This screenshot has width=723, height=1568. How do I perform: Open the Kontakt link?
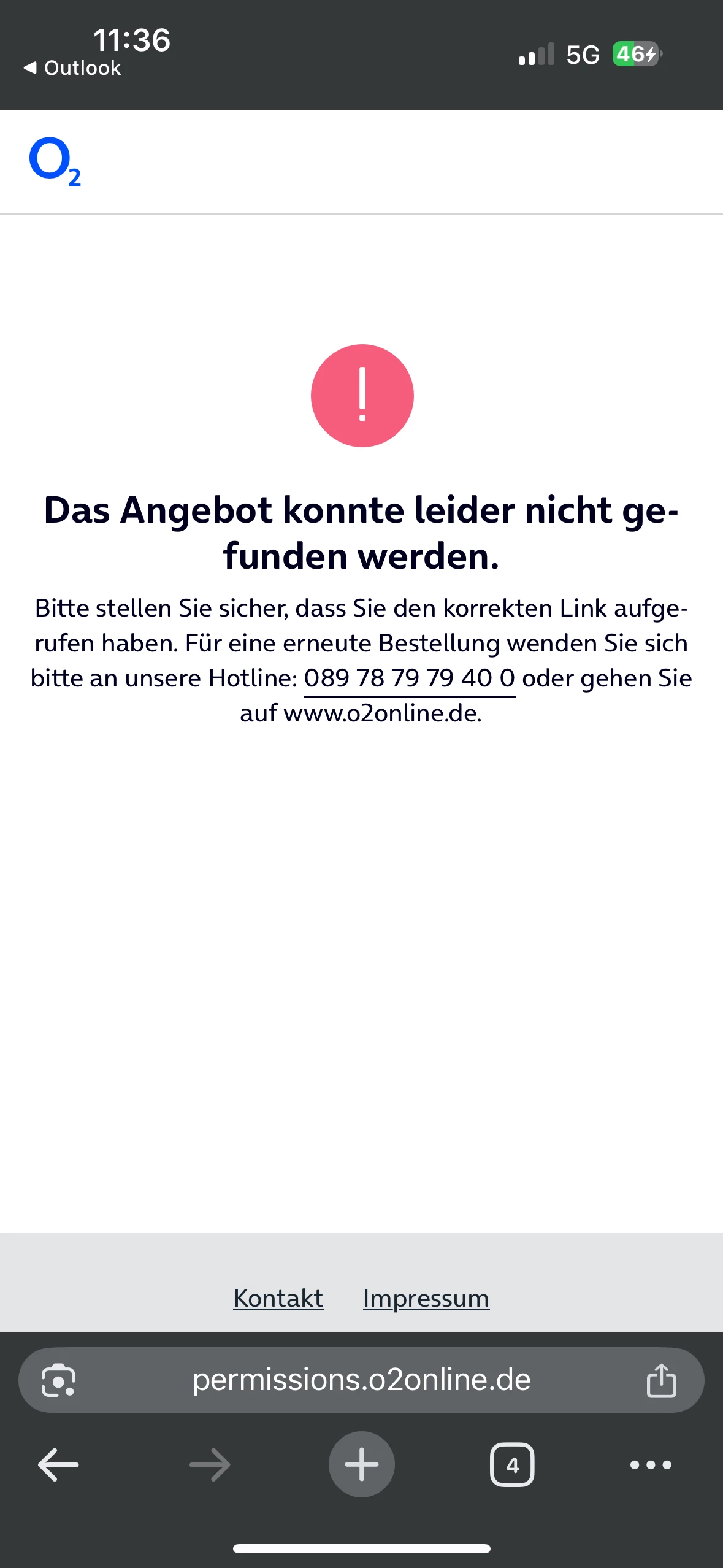[278, 1298]
